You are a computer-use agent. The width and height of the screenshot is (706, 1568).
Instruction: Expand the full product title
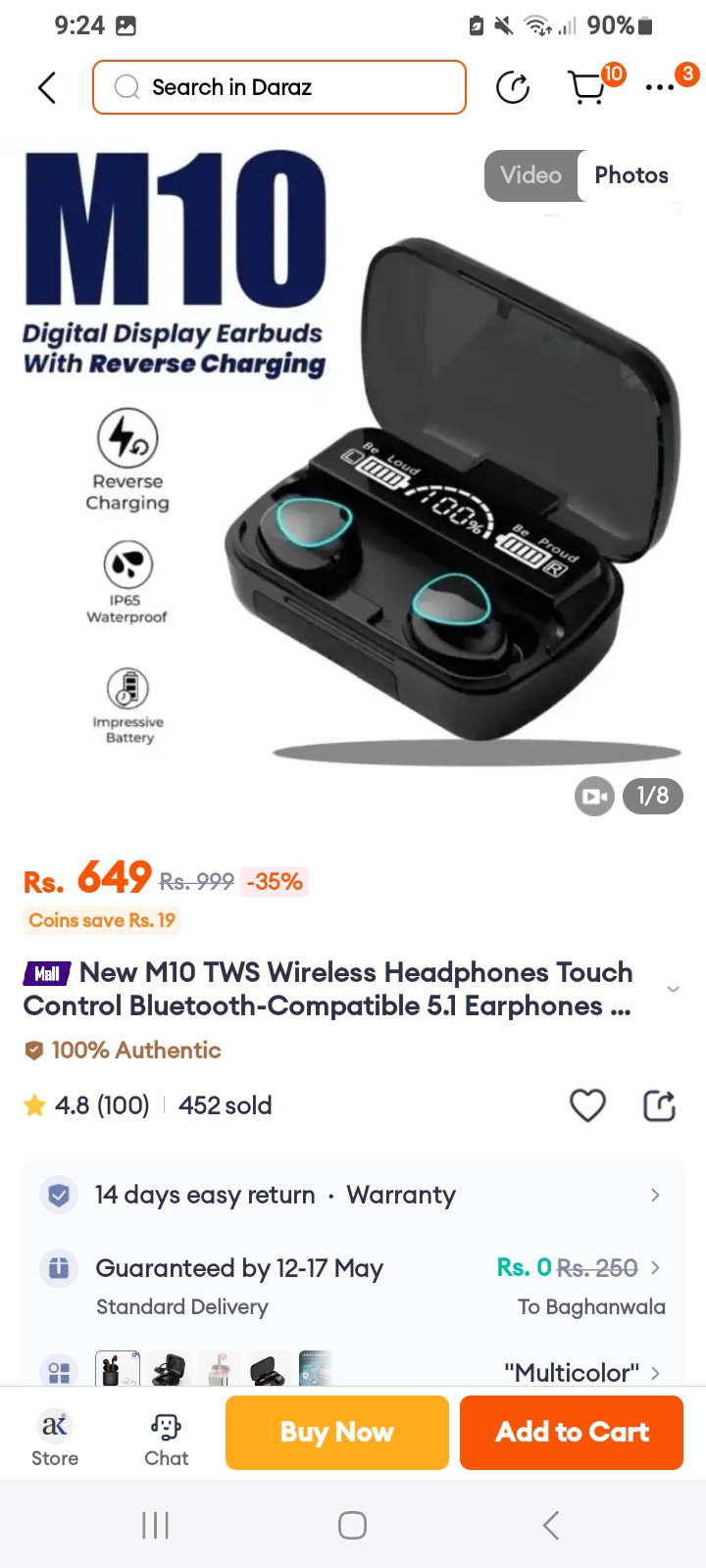(673, 989)
